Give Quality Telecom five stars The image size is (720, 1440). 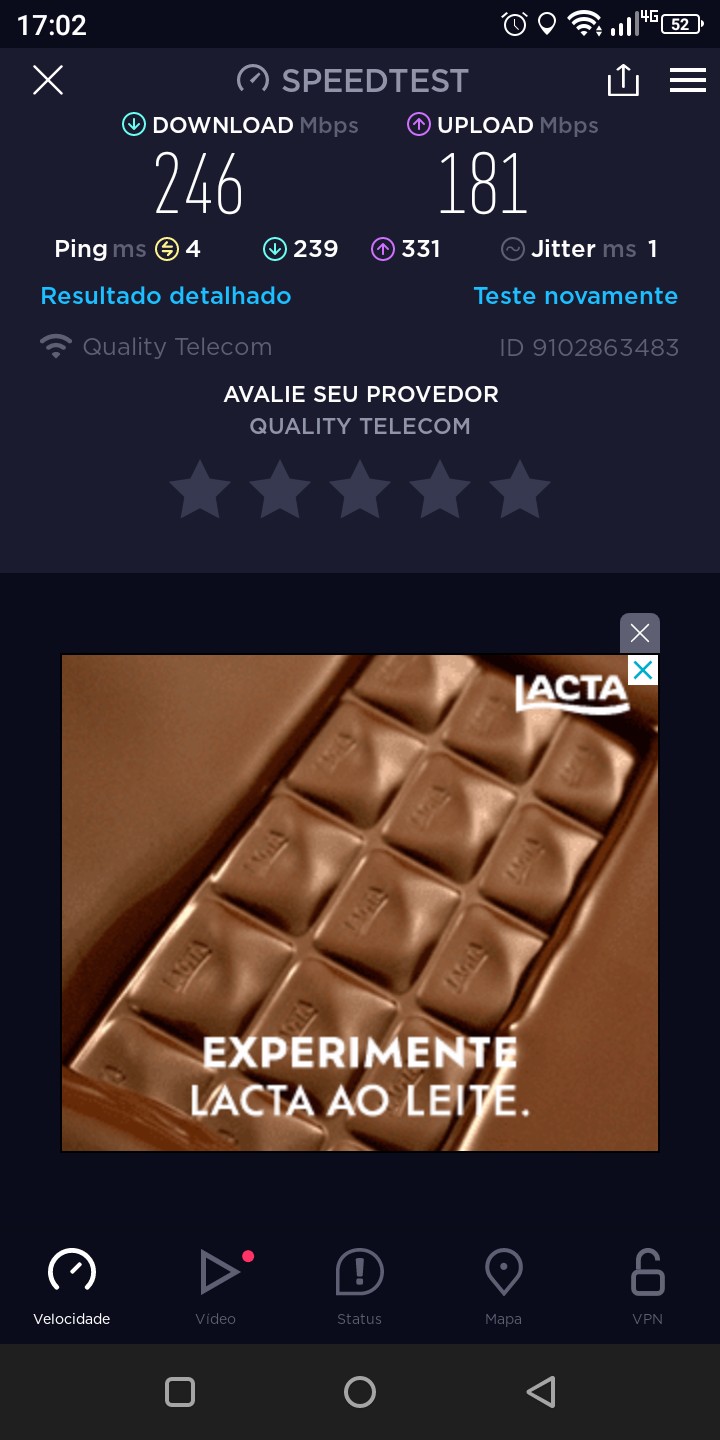(x=520, y=490)
